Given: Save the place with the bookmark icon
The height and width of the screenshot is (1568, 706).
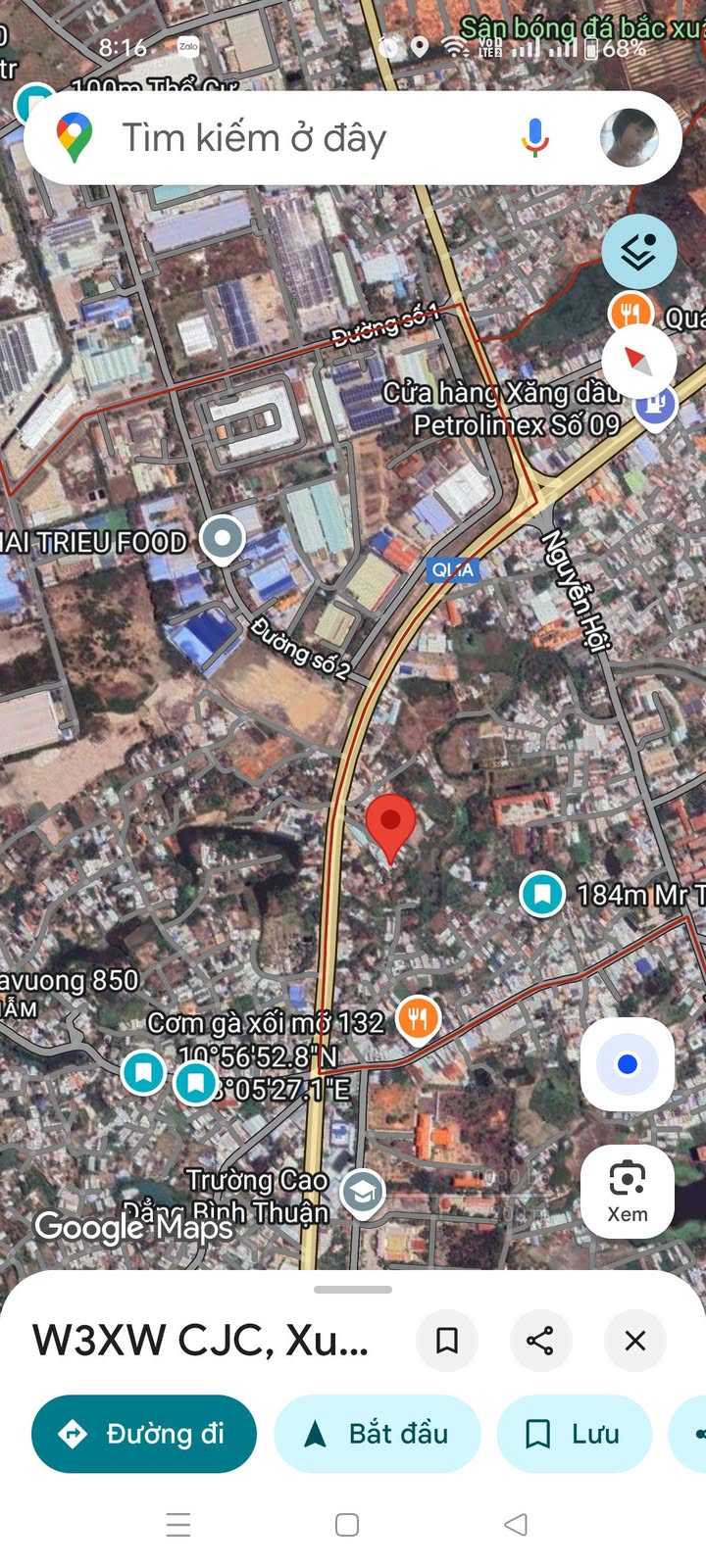Looking at the screenshot, I should [447, 1340].
